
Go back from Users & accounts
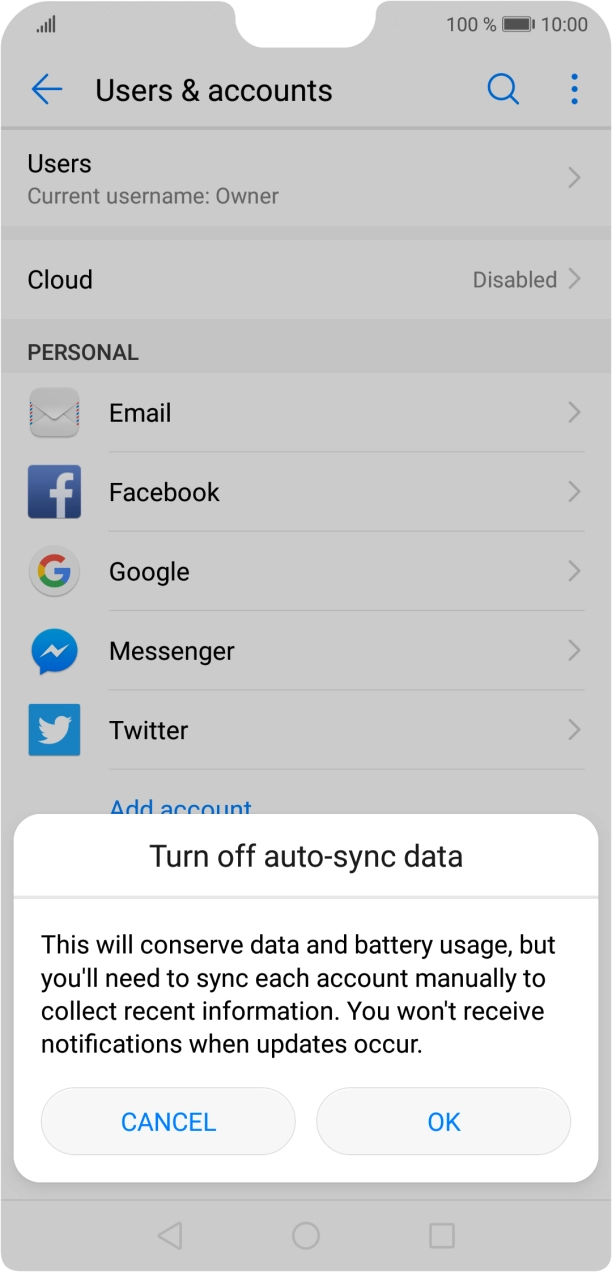(x=47, y=90)
